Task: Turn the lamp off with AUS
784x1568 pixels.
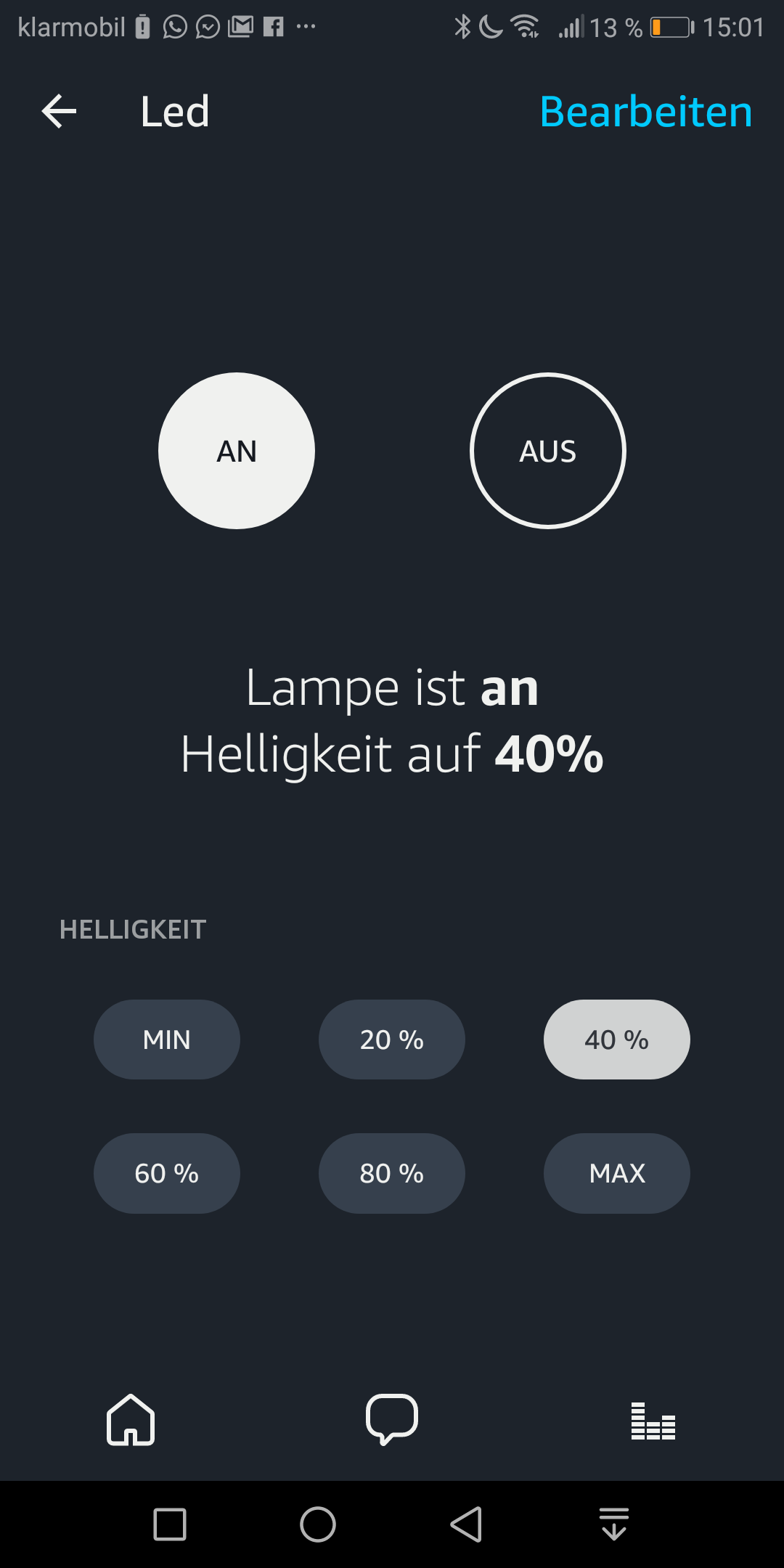Action: point(547,451)
